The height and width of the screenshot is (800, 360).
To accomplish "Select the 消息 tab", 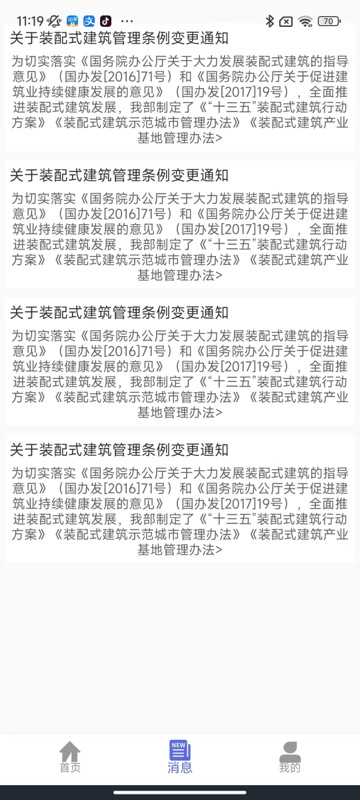I will tap(180, 757).
